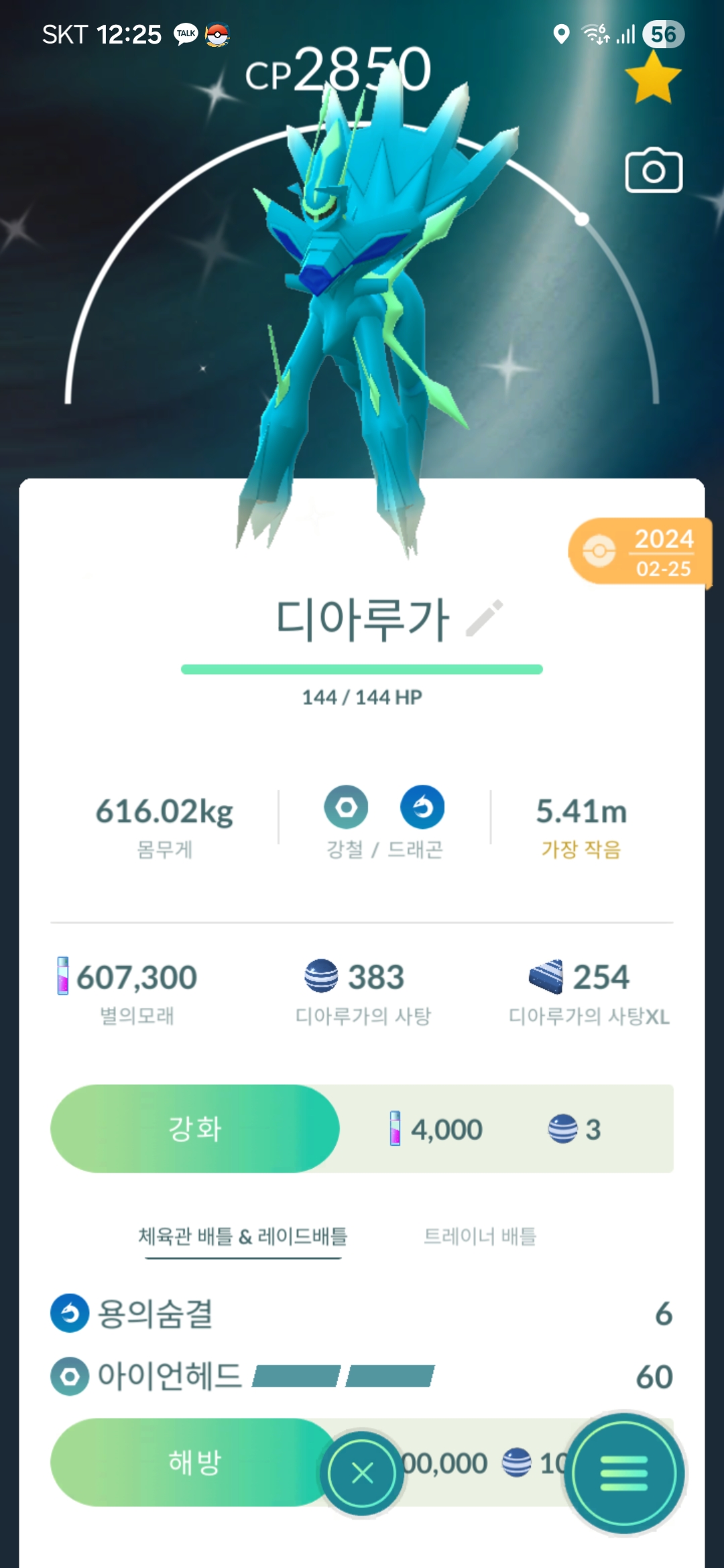Open the round menu button
Image resolution: width=724 pixels, height=1568 pixels.
(624, 1473)
